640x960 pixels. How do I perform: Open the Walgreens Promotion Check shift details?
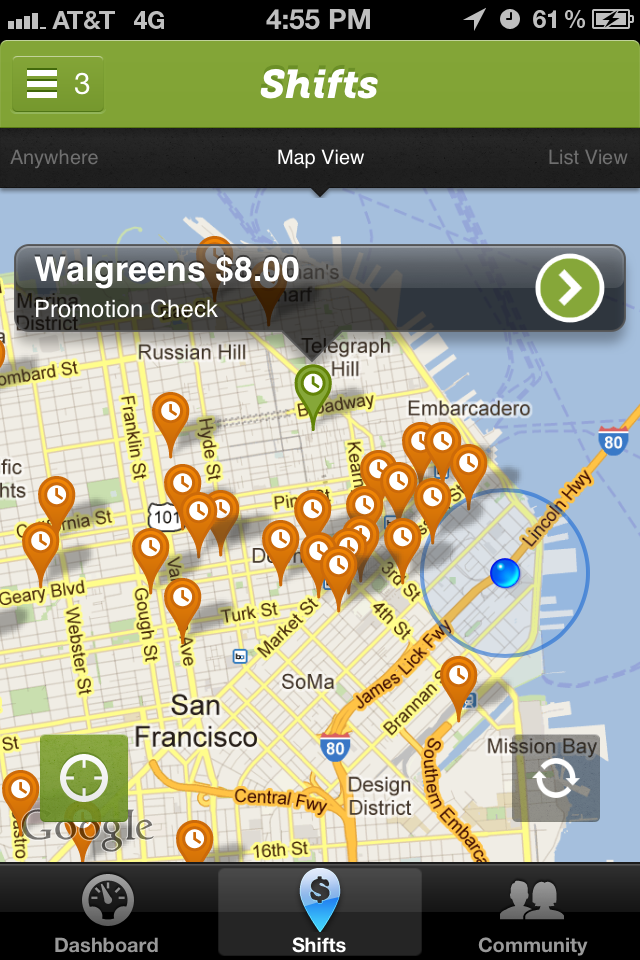click(x=569, y=288)
